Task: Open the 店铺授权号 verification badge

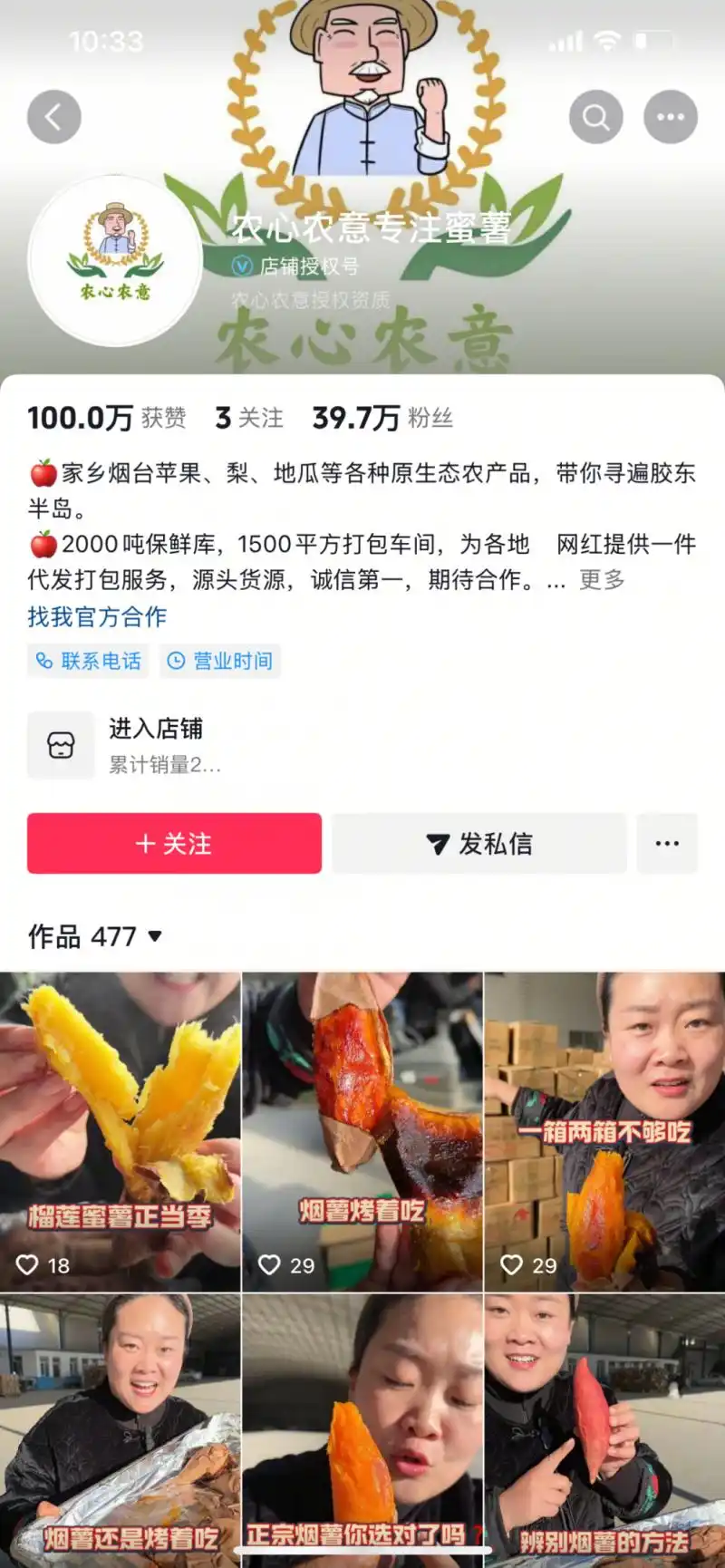Action: tap(296, 266)
